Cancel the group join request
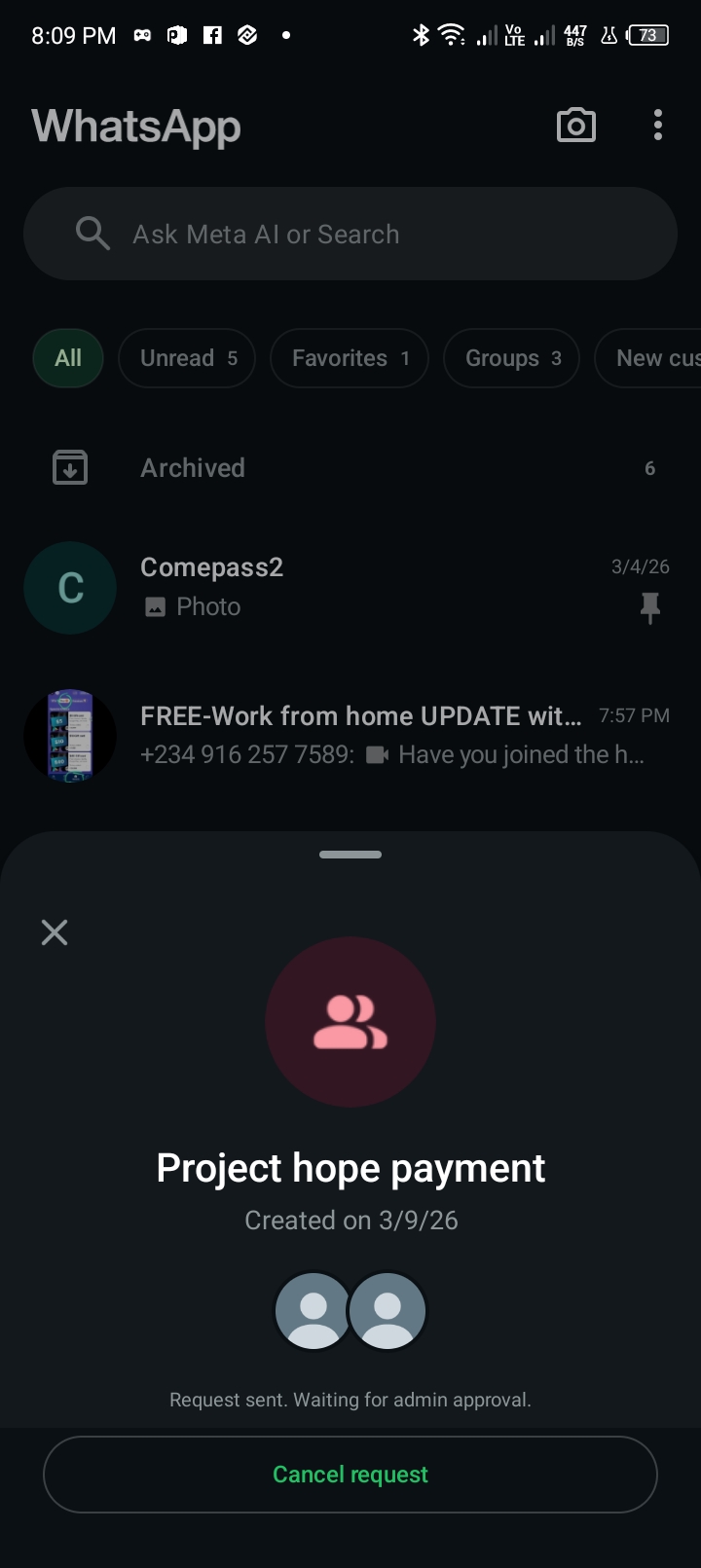This screenshot has width=701, height=1568. click(x=350, y=1475)
